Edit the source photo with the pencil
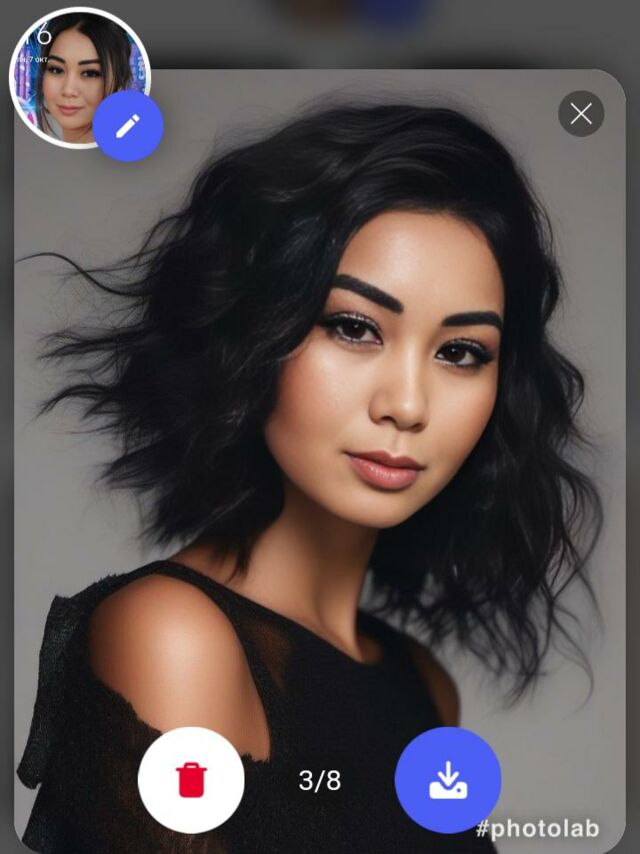The image size is (640, 854). (128, 126)
